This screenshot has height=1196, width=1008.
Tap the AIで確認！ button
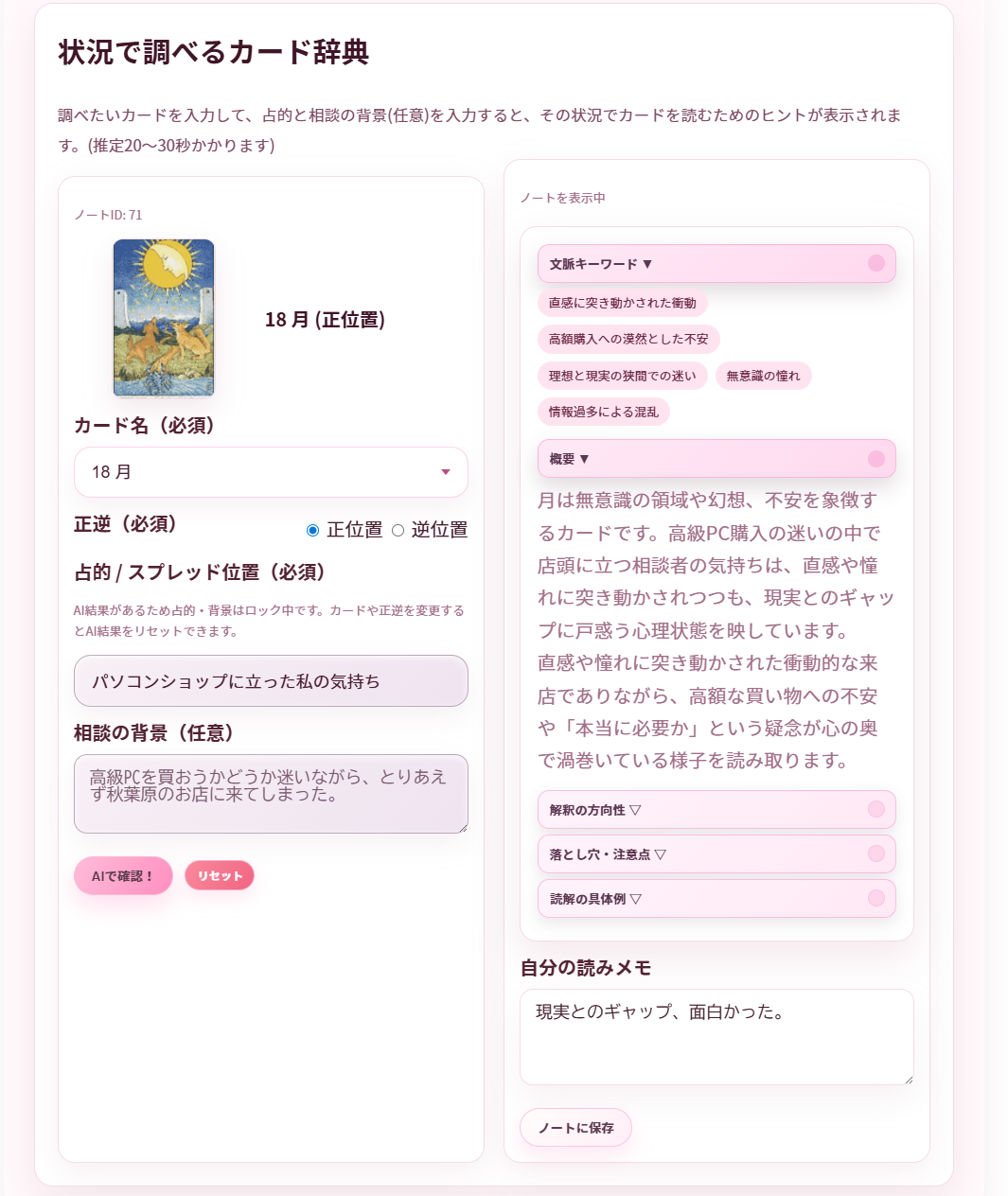[x=123, y=876]
